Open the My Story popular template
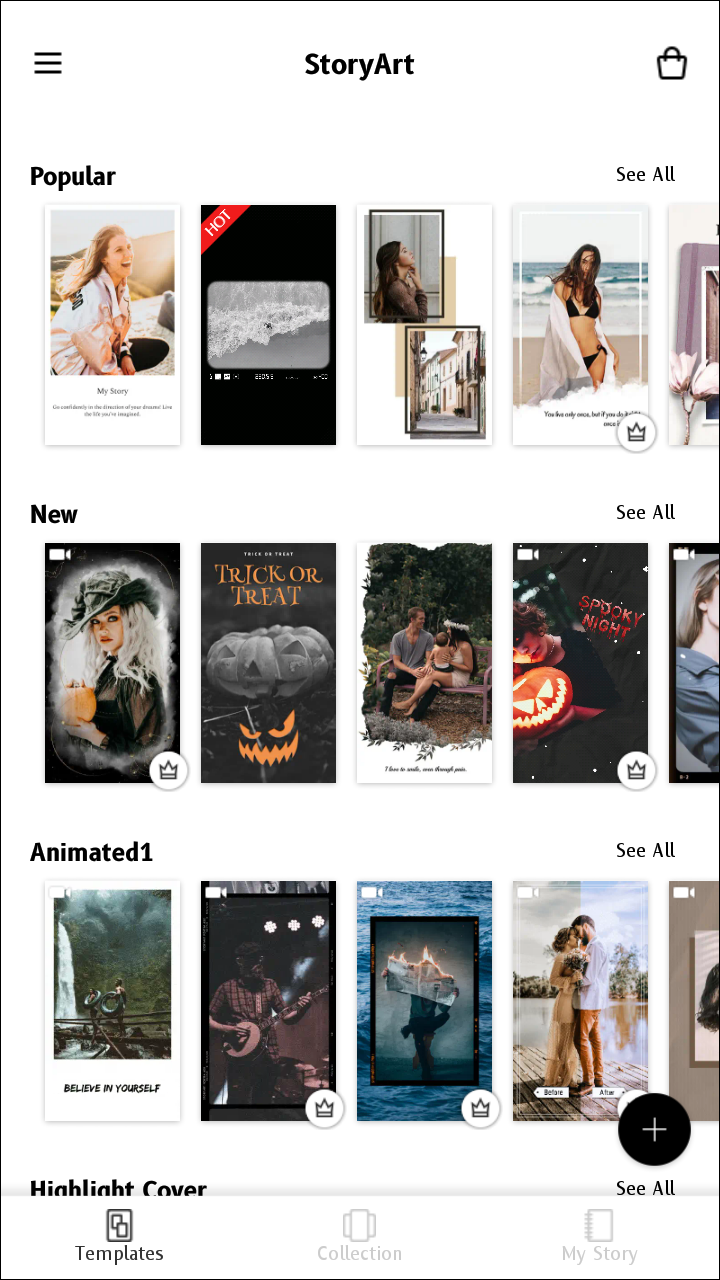The image size is (720, 1280). 112,325
